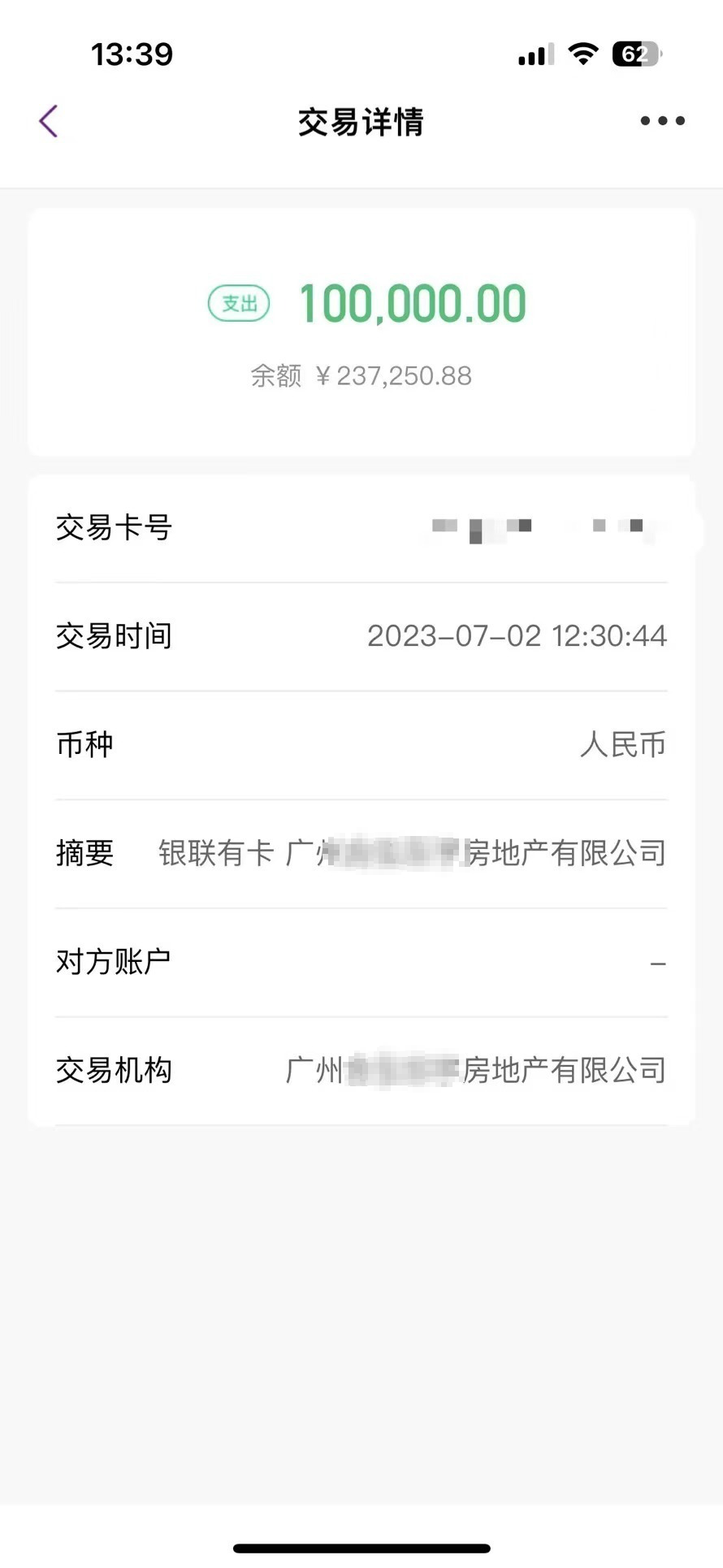
Task: Open the more options ellipsis menu
Action: click(660, 120)
